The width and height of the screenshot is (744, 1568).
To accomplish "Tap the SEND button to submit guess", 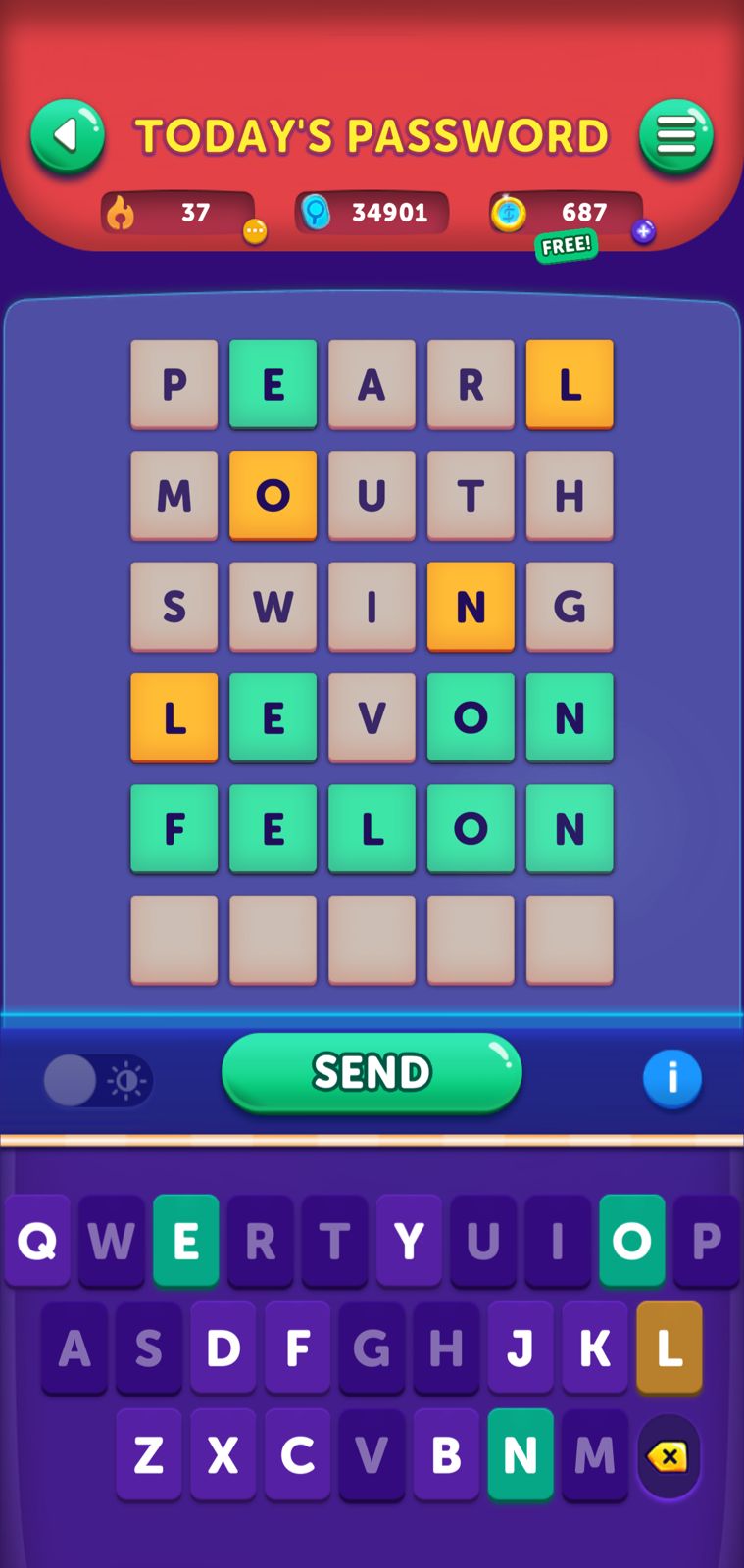I will coord(372,1072).
